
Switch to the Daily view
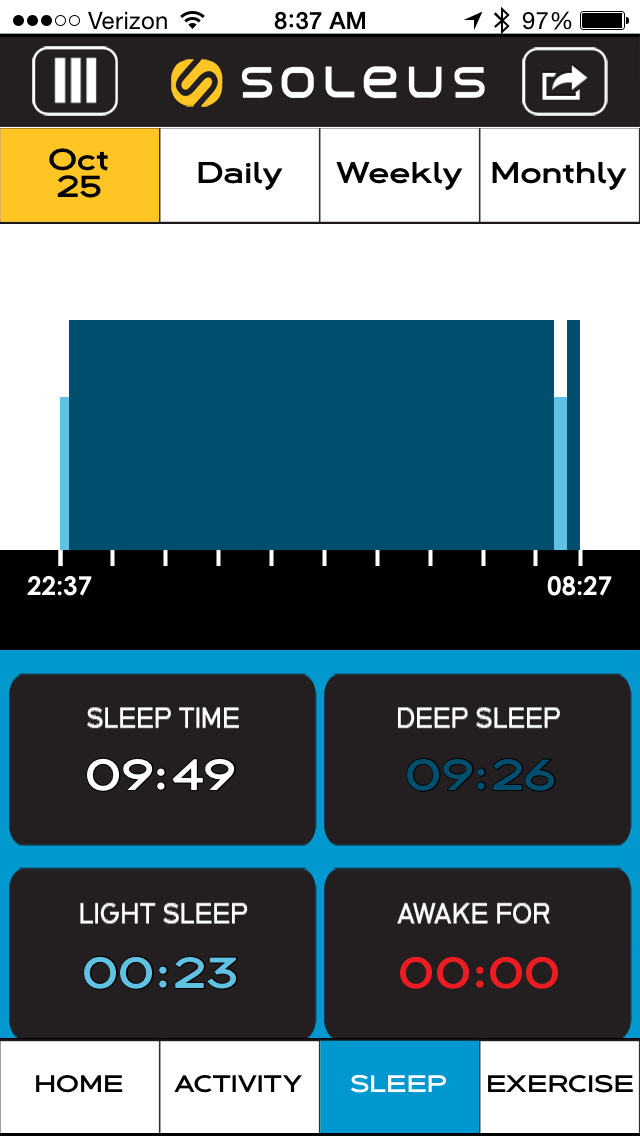click(240, 174)
